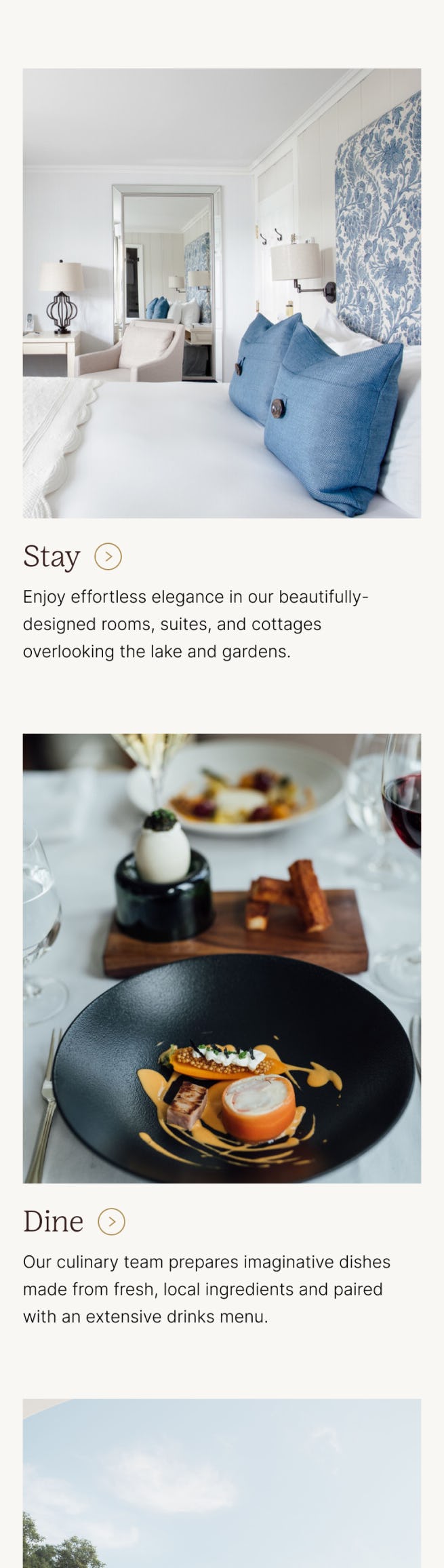
Task: Tap the arrow icon next to Dine
Action: pyautogui.click(x=111, y=1221)
